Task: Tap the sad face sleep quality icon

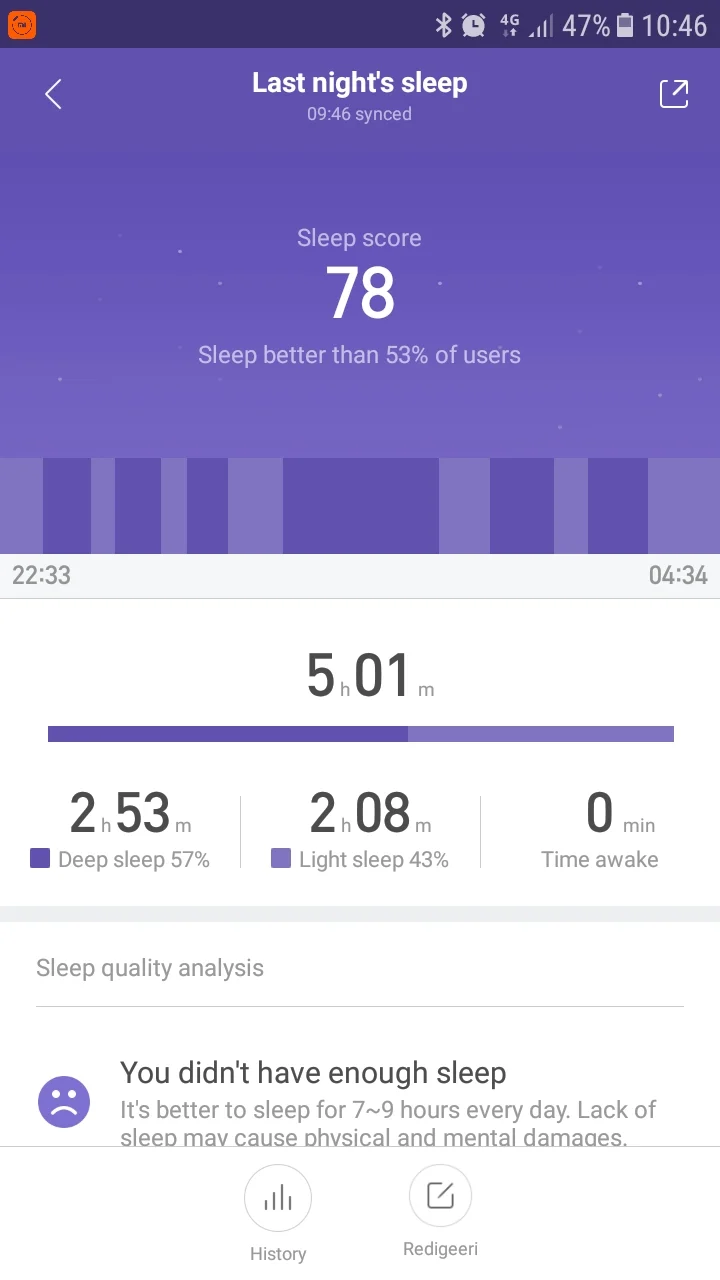Action: pos(64,1101)
